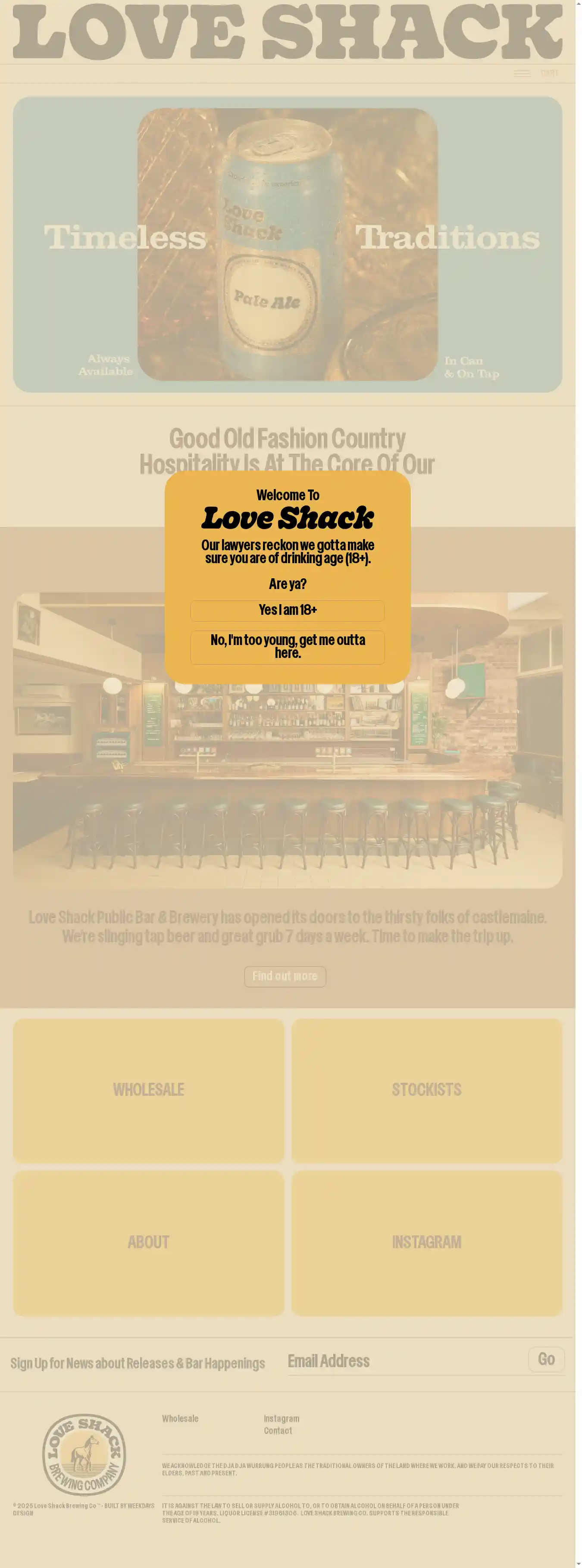This screenshot has width=582, height=1568.
Task: Open the Stockists tile
Action: tap(426, 1090)
